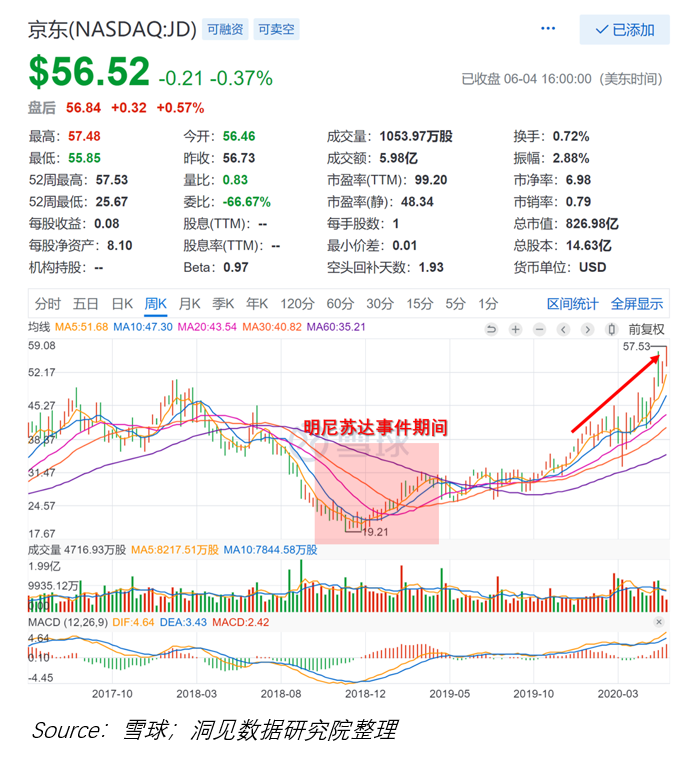The height and width of the screenshot is (757, 695).
Task: Switch to the 分时 chart tab
Action: click(x=47, y=304)
